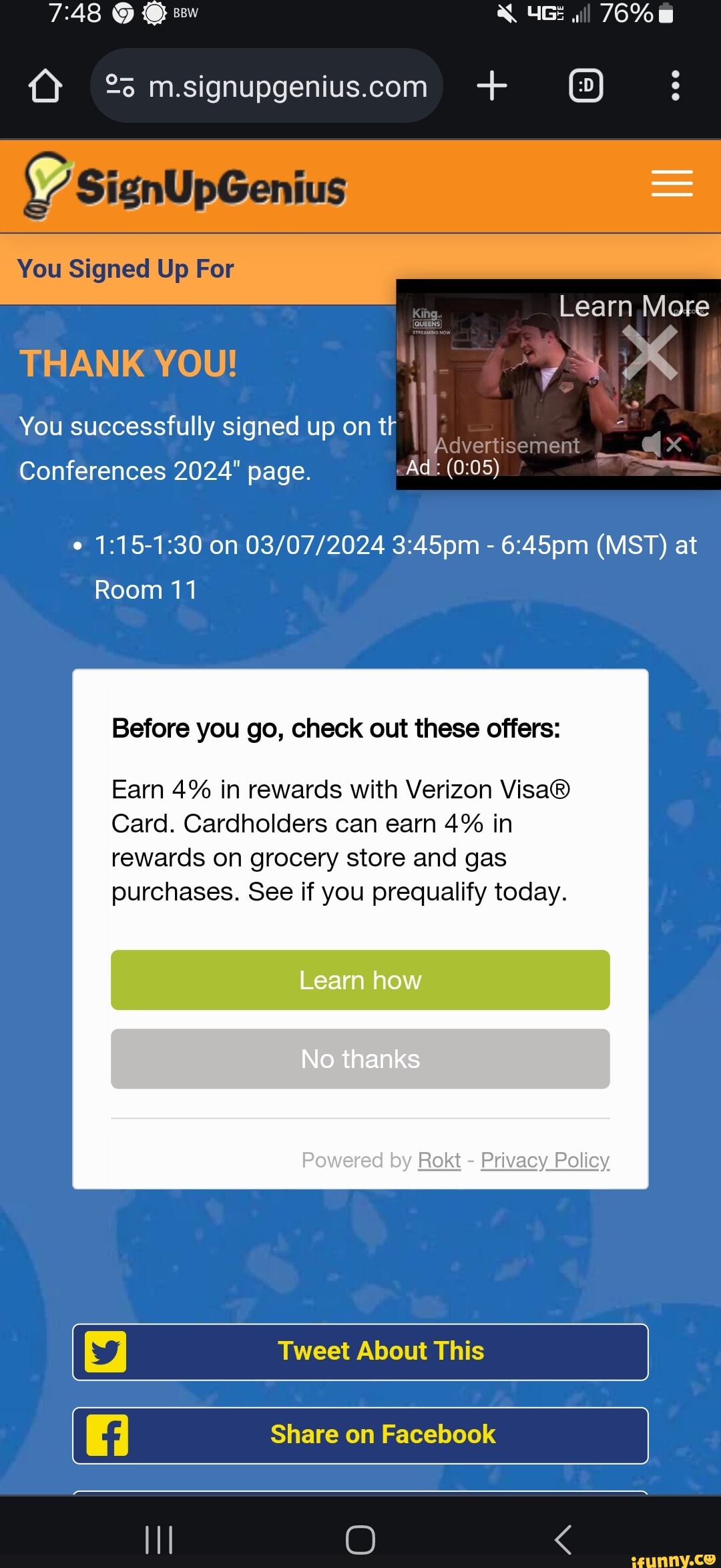Viewport: 721px width, 1568px height.
Task: Open the Rokt link
Action: (439, 1160)
